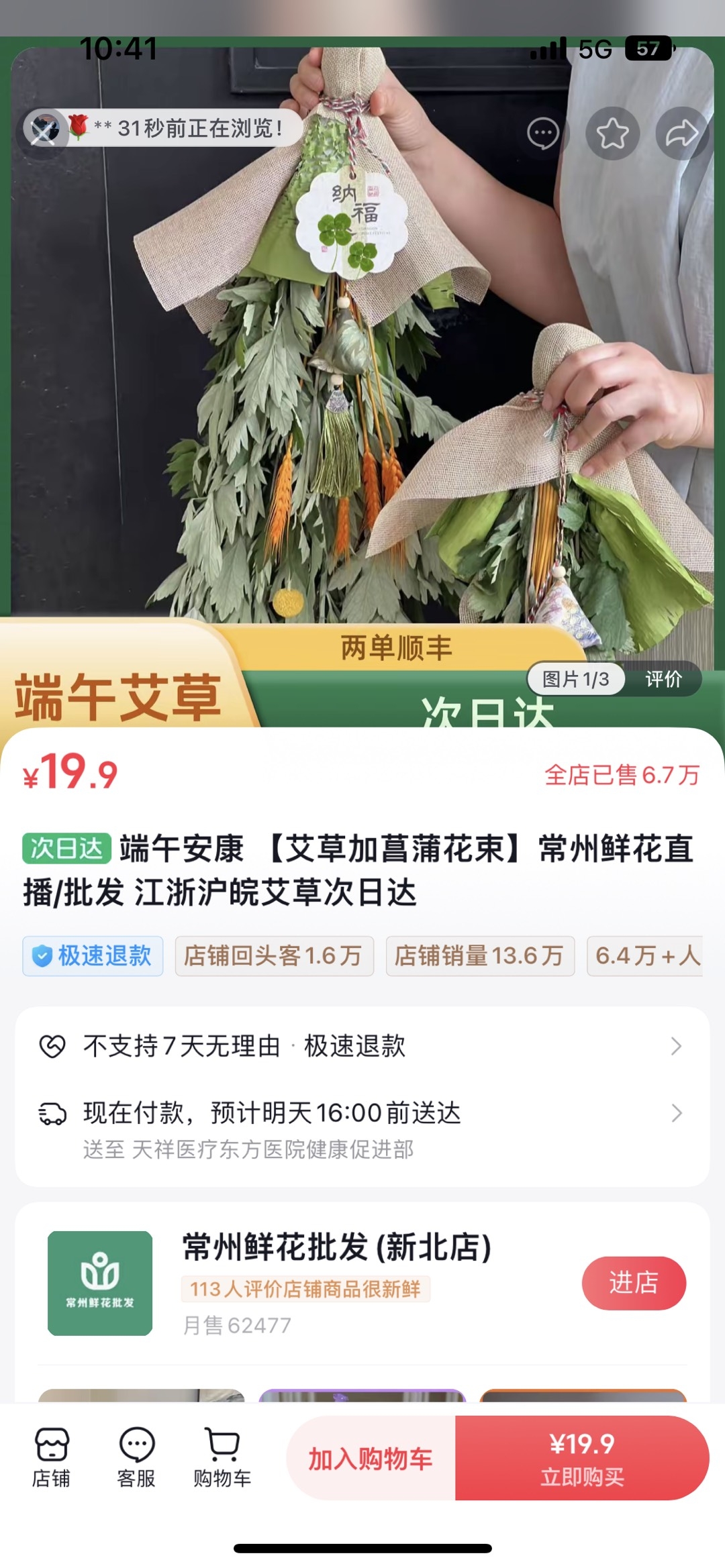Screen dimensions: 725x1568
Task: Switch to the 评价 reviews tab
Action: point(663,679)
